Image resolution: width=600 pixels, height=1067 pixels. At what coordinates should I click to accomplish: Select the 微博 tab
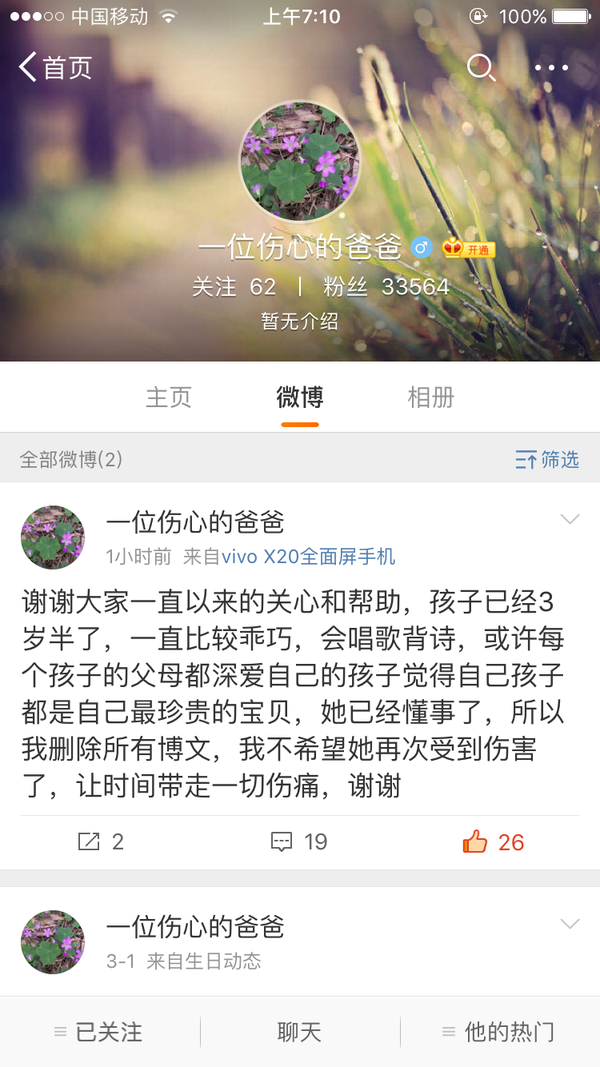click(x=300, y=397)
